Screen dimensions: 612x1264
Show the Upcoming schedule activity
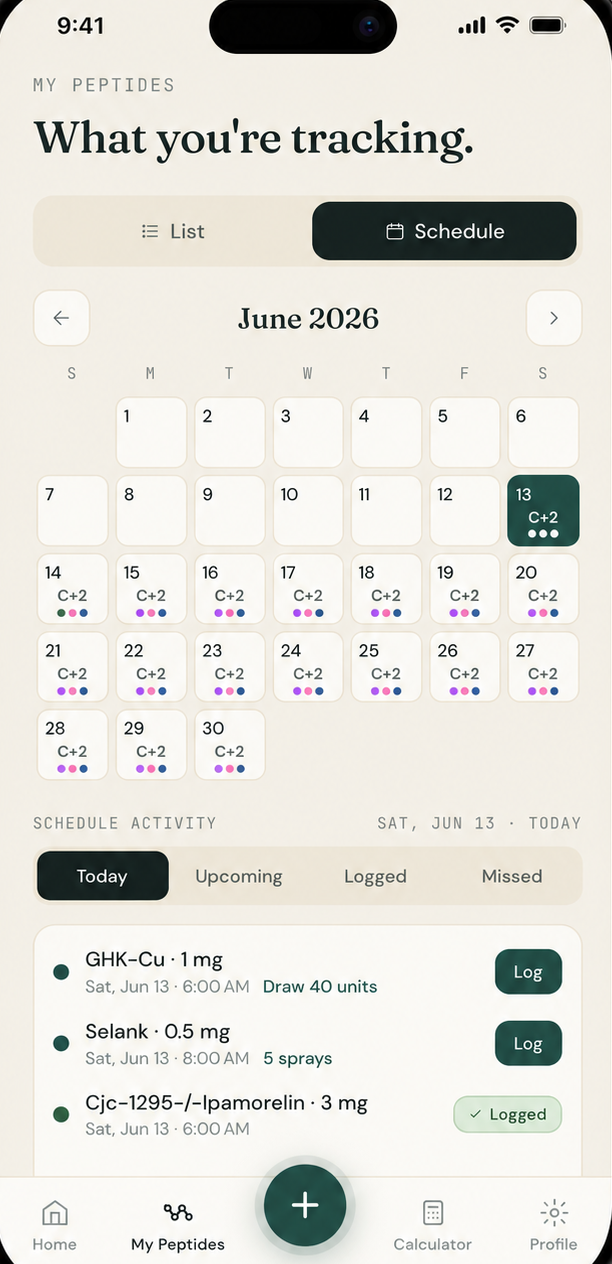coord(238,876)
